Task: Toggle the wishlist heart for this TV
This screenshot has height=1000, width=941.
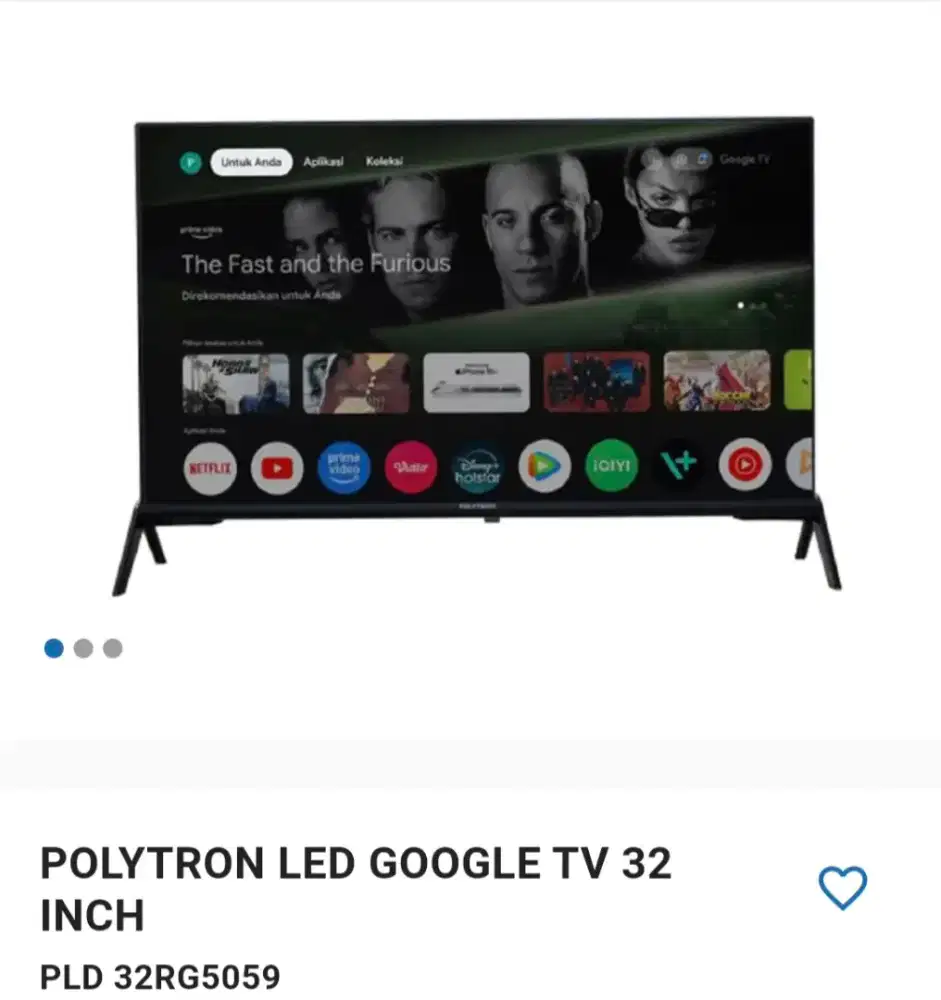Action: (x=845, y=886)
